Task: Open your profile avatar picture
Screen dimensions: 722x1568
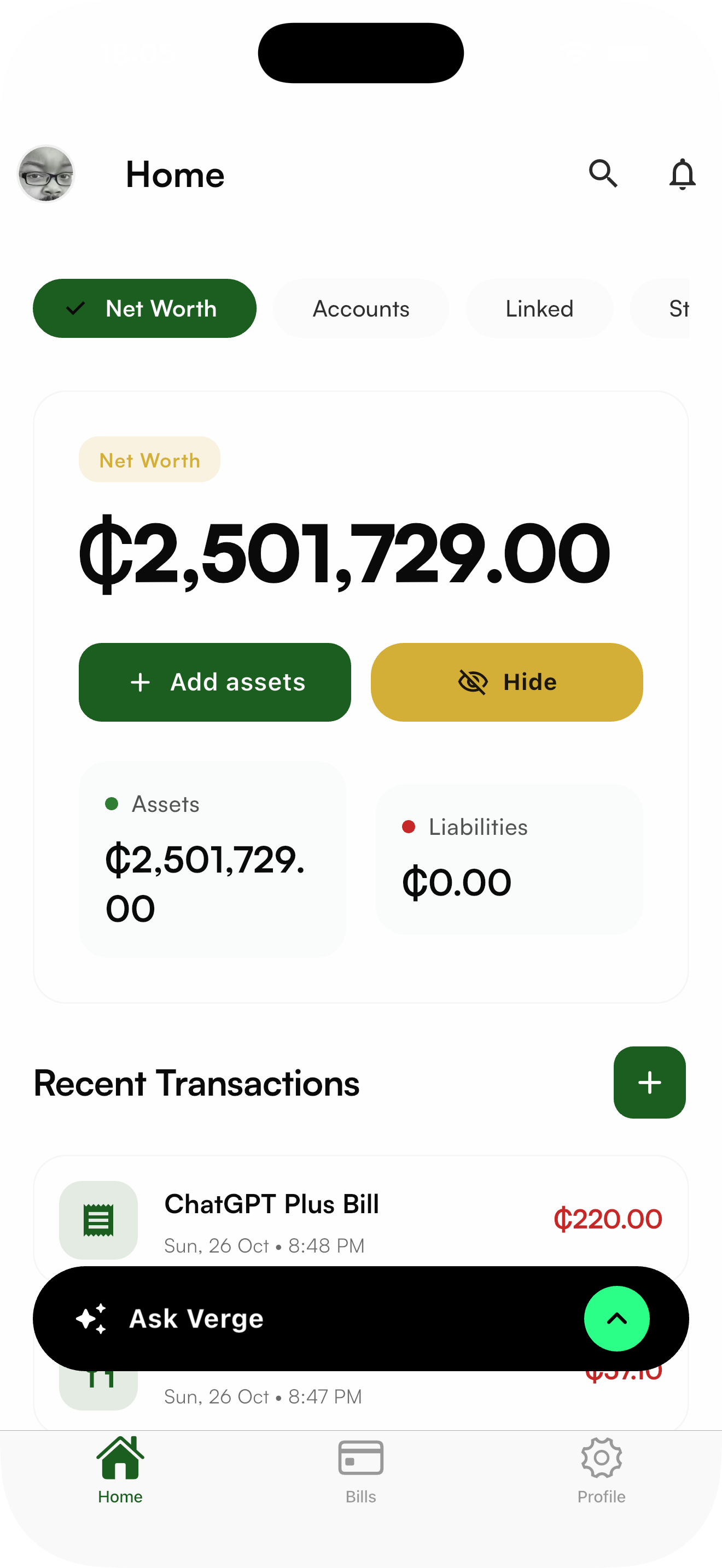Action: click(45, 174)
